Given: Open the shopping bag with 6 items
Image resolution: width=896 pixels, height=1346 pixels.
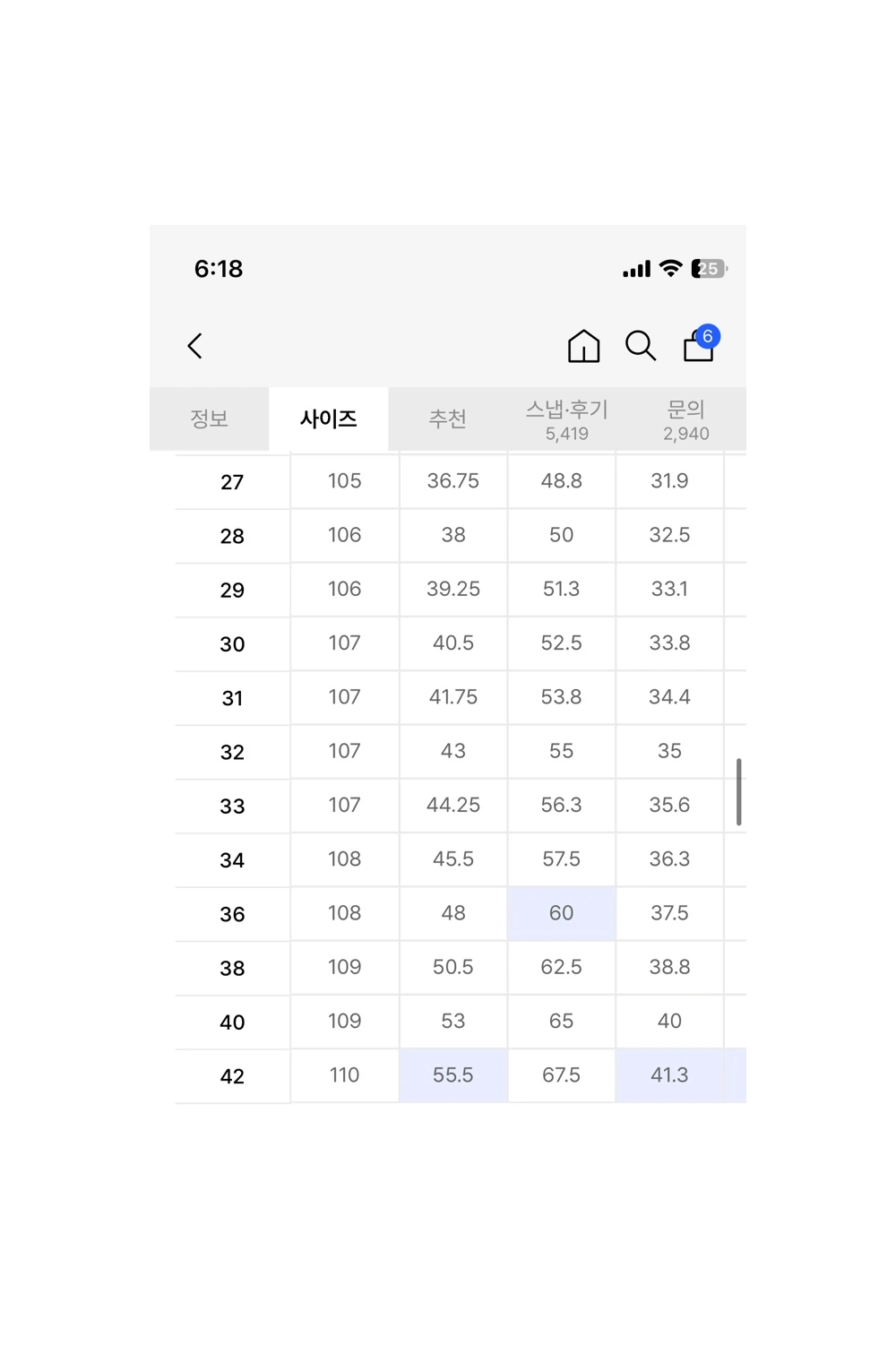Looking at the screenshot, I should pyautogui.click(x=699, y=346).
